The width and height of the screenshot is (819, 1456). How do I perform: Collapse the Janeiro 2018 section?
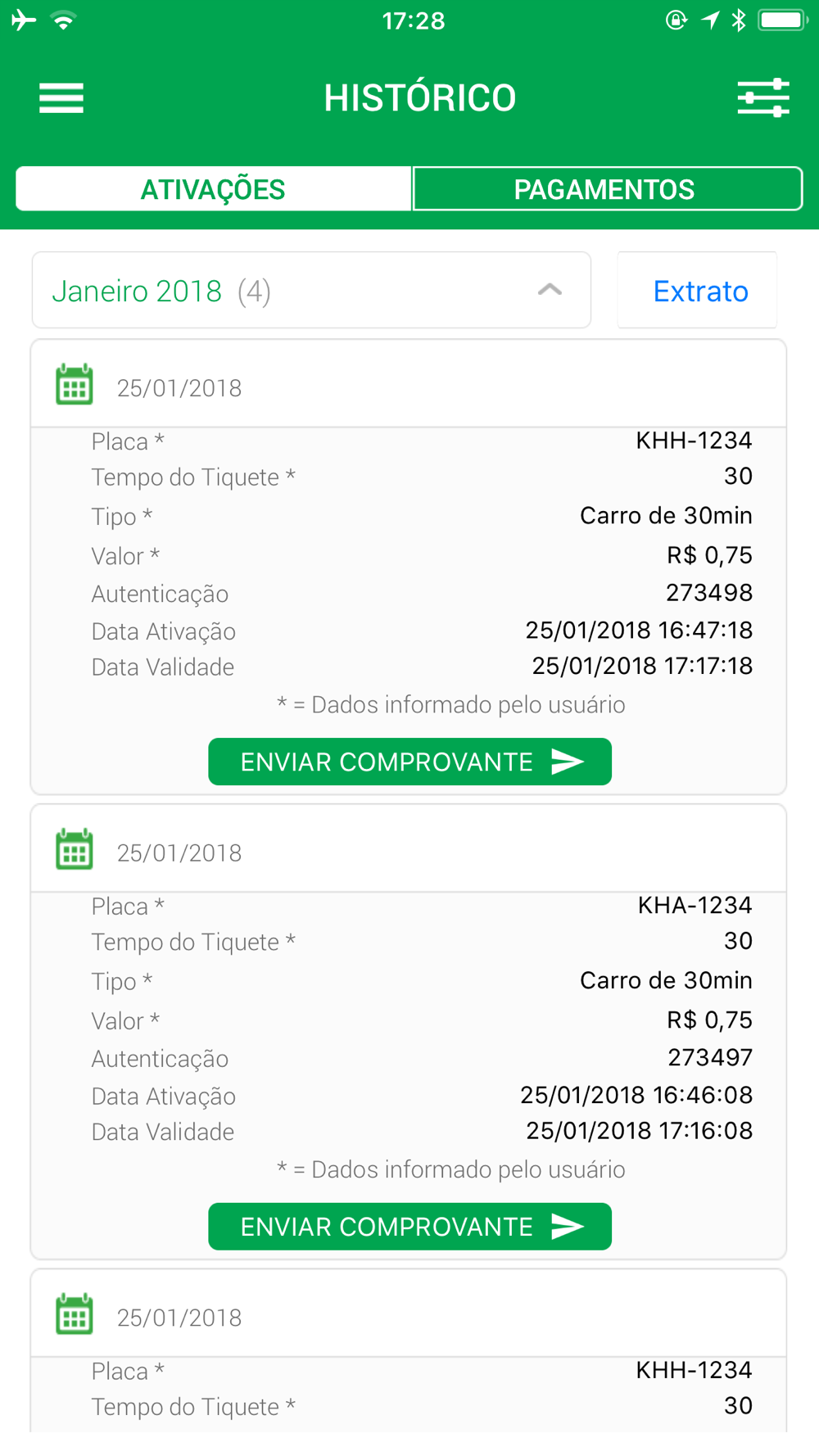(x=549, y=290)
